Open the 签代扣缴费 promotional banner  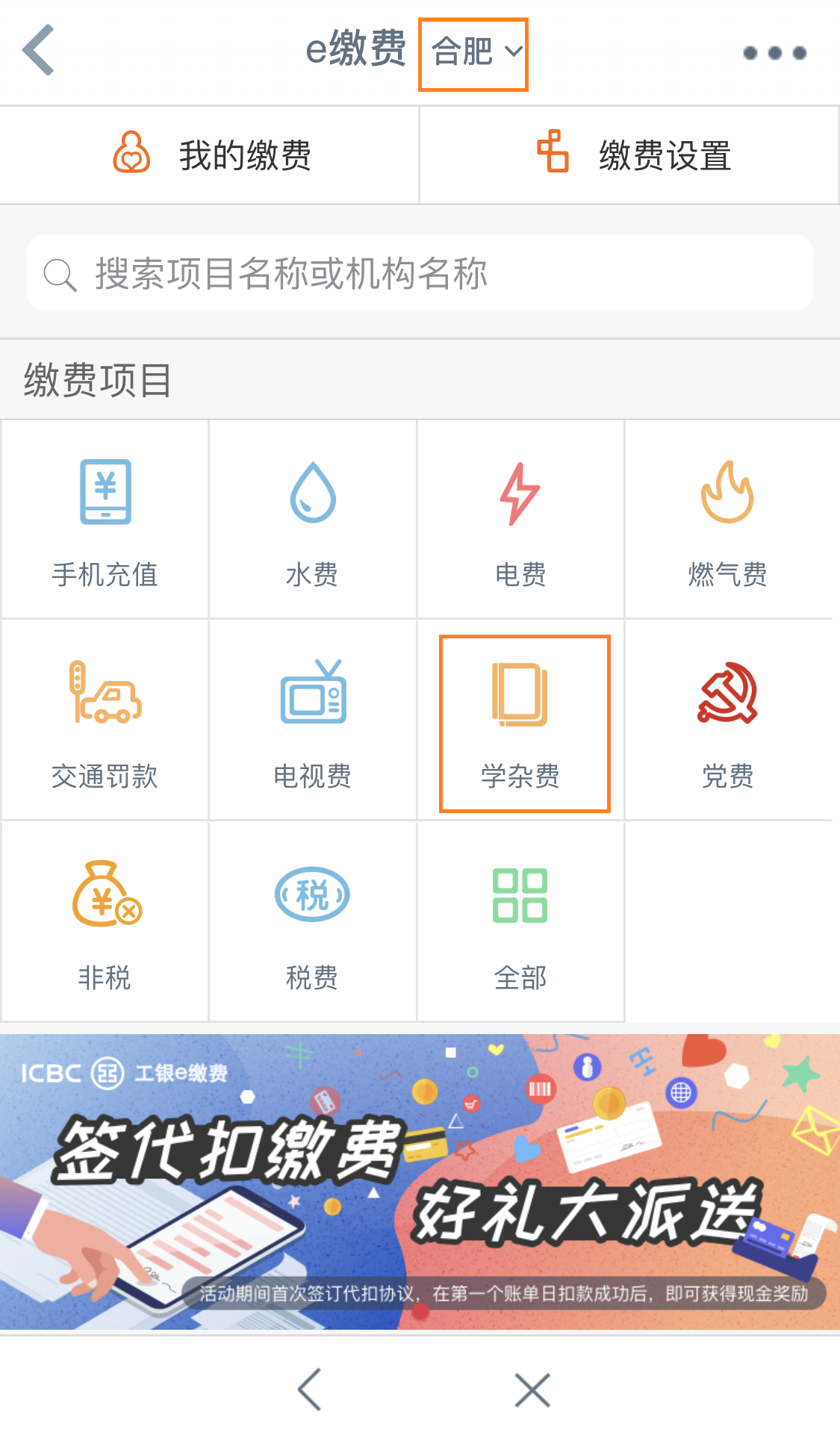pyautogui.click(x=420, y=1181)
